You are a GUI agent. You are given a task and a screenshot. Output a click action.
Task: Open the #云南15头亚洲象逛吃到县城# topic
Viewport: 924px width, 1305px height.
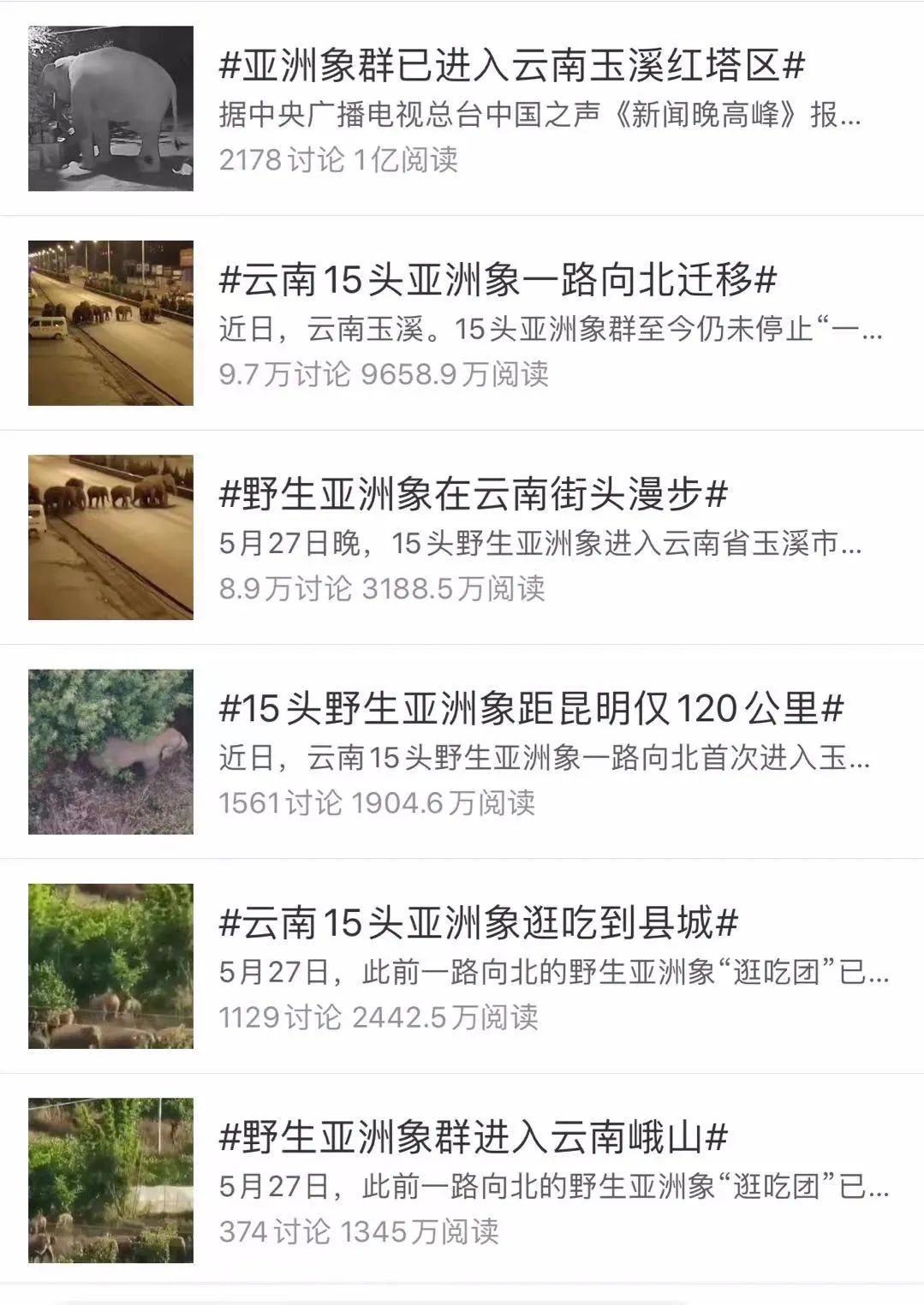coord(479,923)
